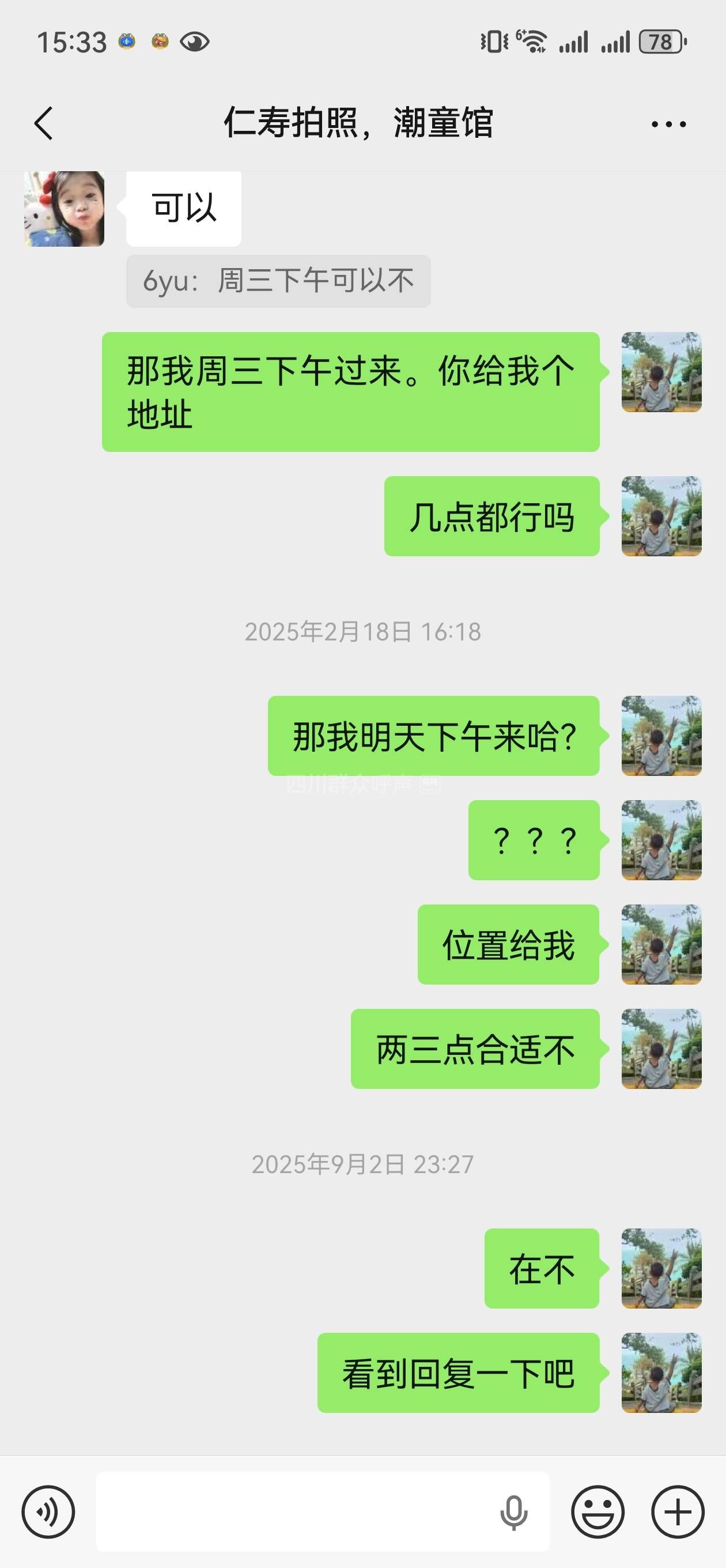Focus the message text field
The height and width of the screenshot is (1568, 726).
pos(292,1512)
